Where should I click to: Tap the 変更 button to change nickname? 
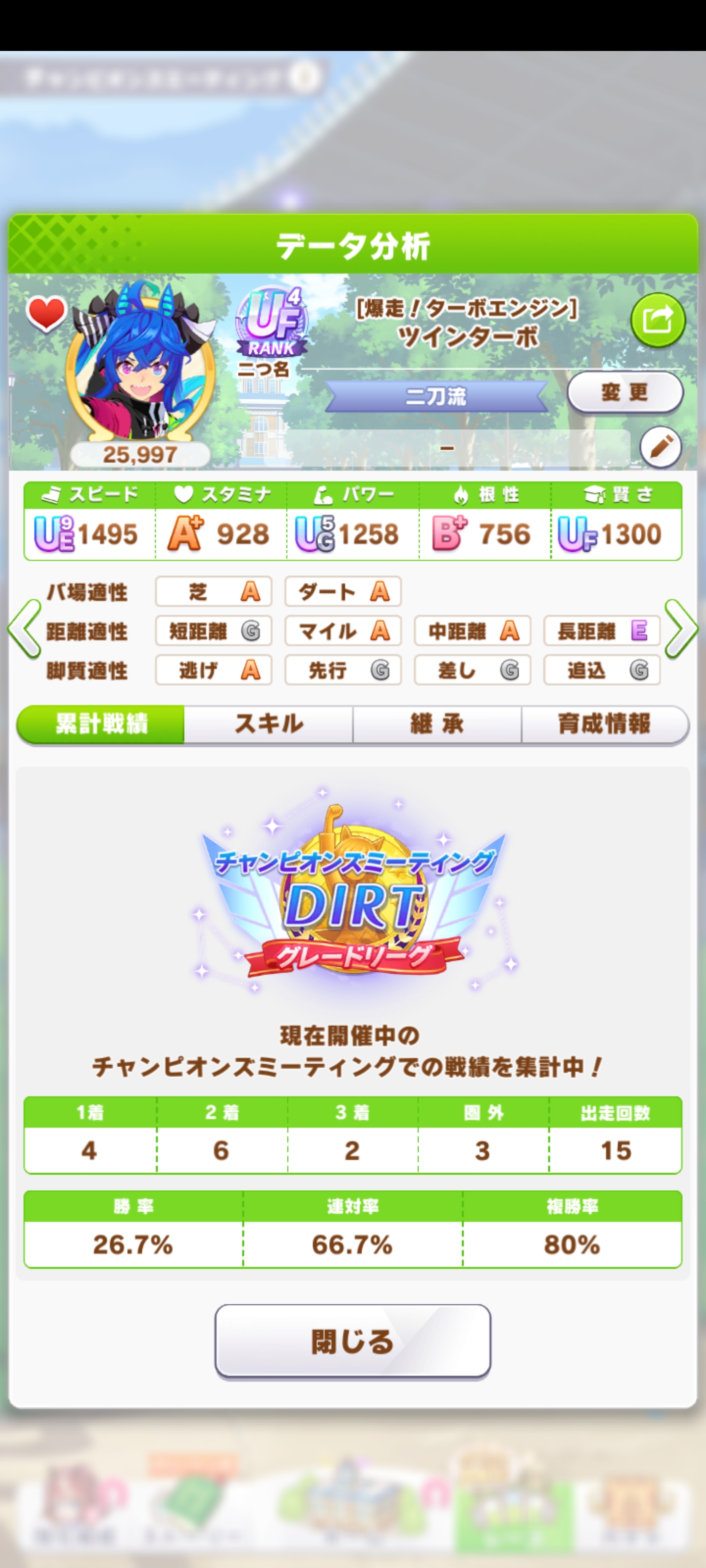point(625,392)
